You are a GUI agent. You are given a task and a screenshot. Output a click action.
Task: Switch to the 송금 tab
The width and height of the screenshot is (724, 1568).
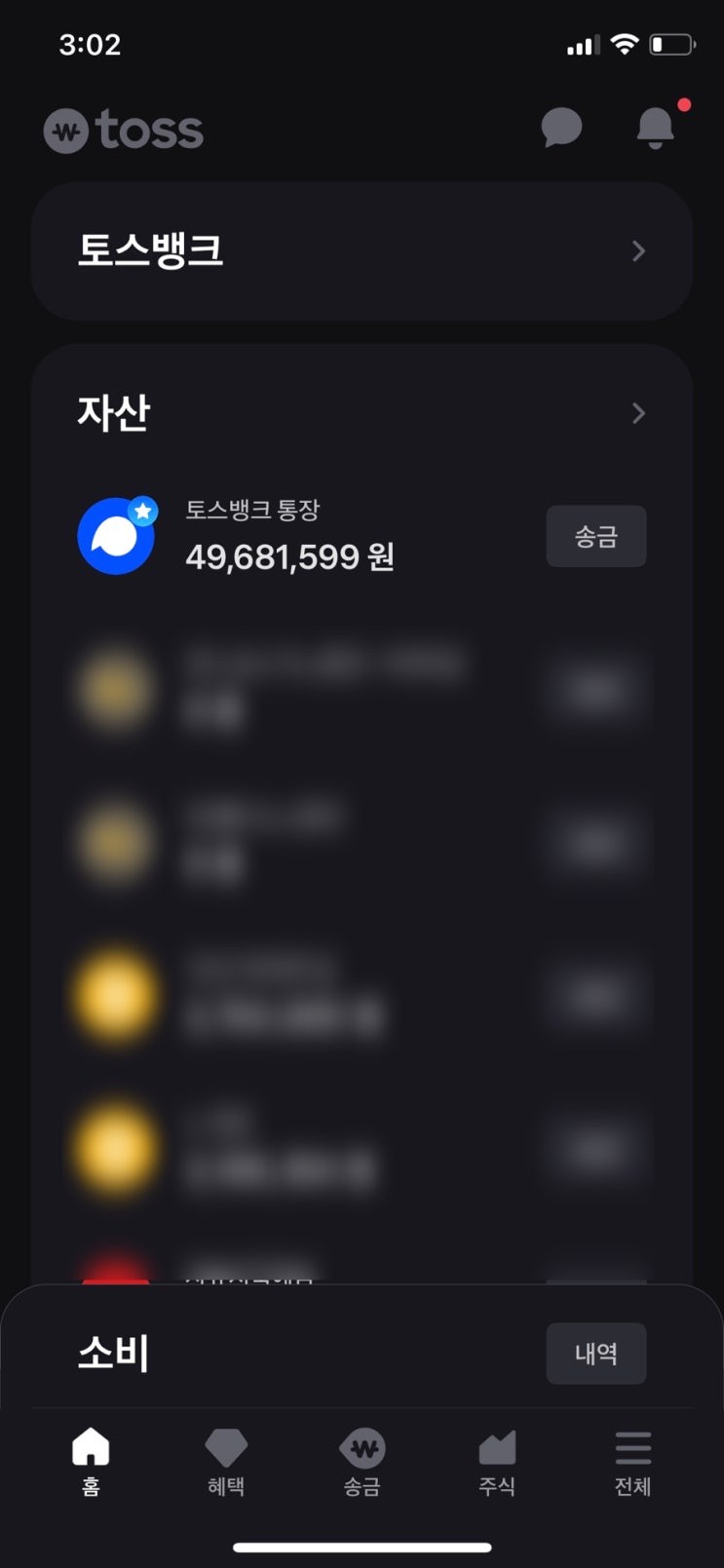(x=362, y=1461)
